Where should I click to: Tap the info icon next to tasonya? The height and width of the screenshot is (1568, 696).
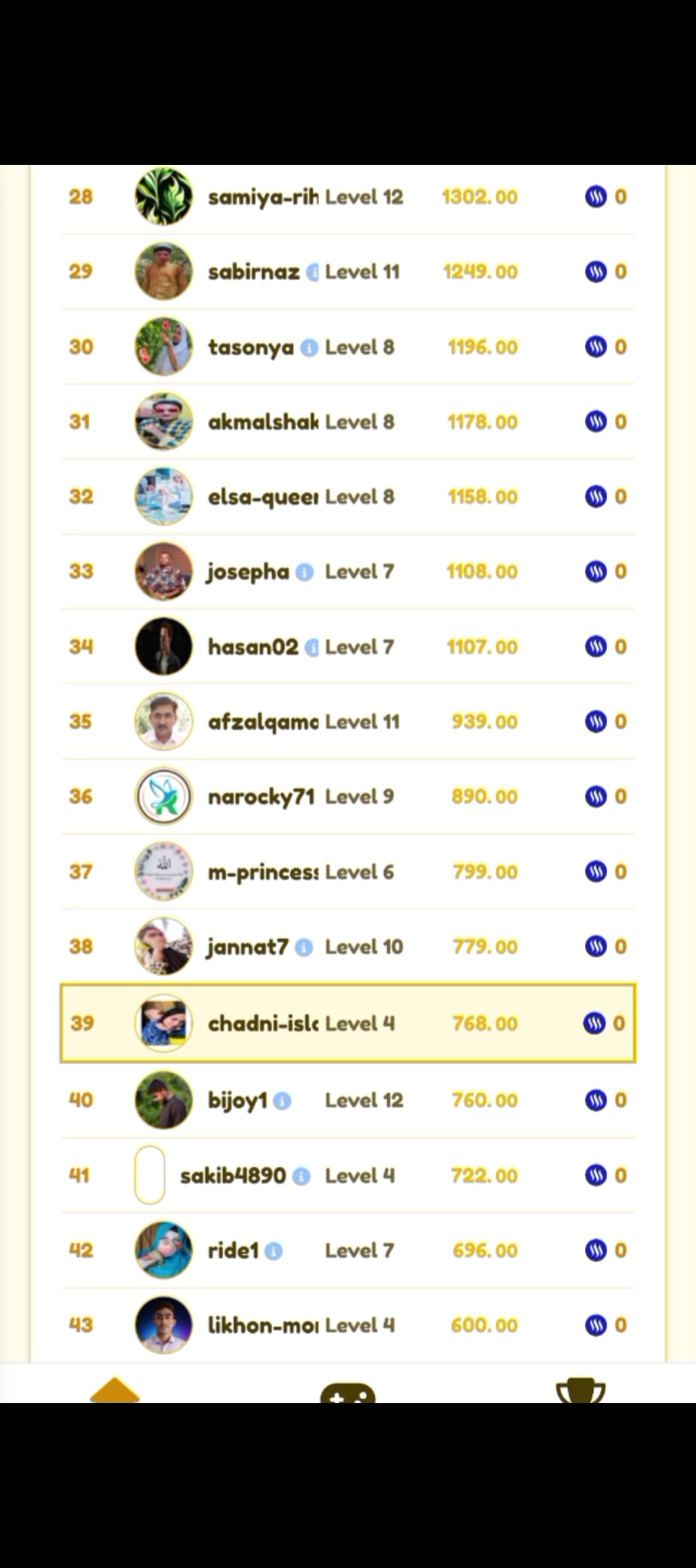(x=309, y=348)
